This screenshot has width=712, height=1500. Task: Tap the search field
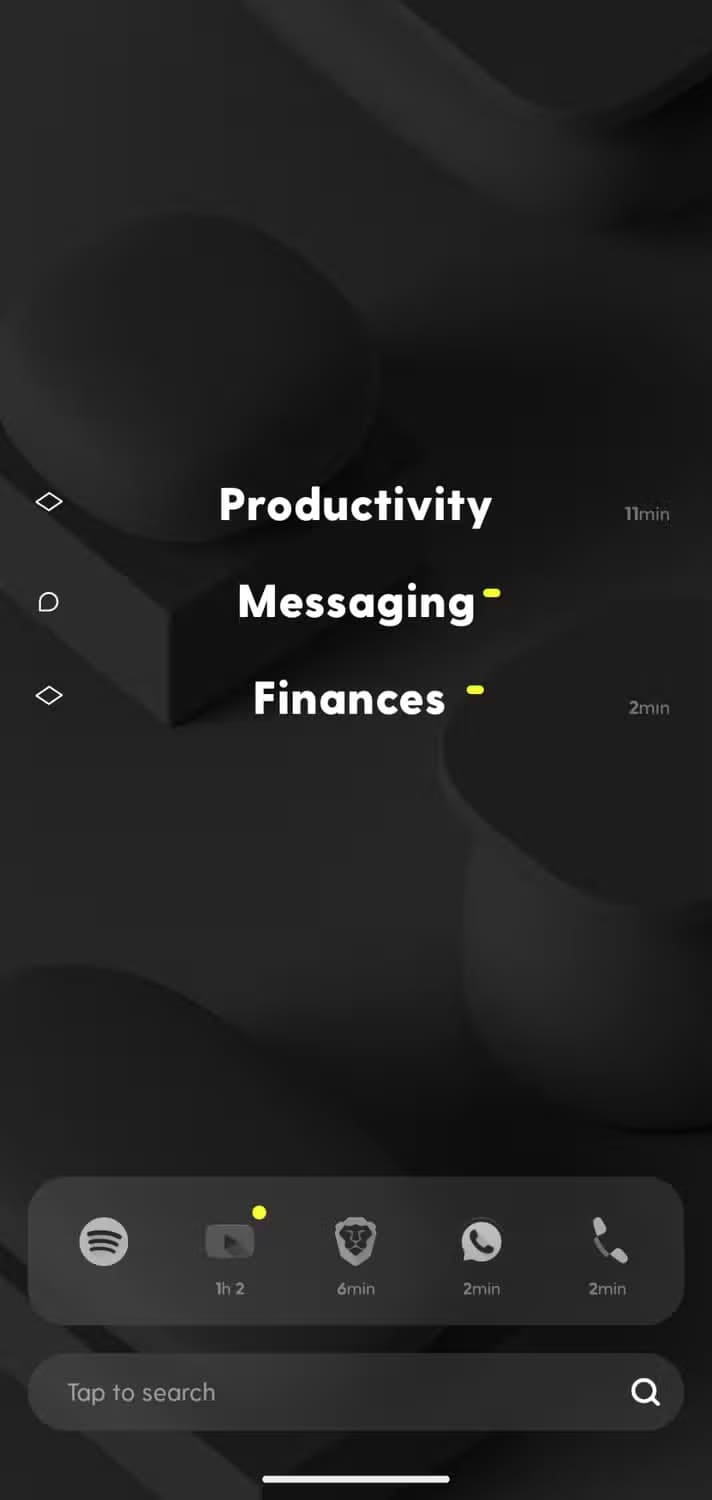pos(330,1392)
